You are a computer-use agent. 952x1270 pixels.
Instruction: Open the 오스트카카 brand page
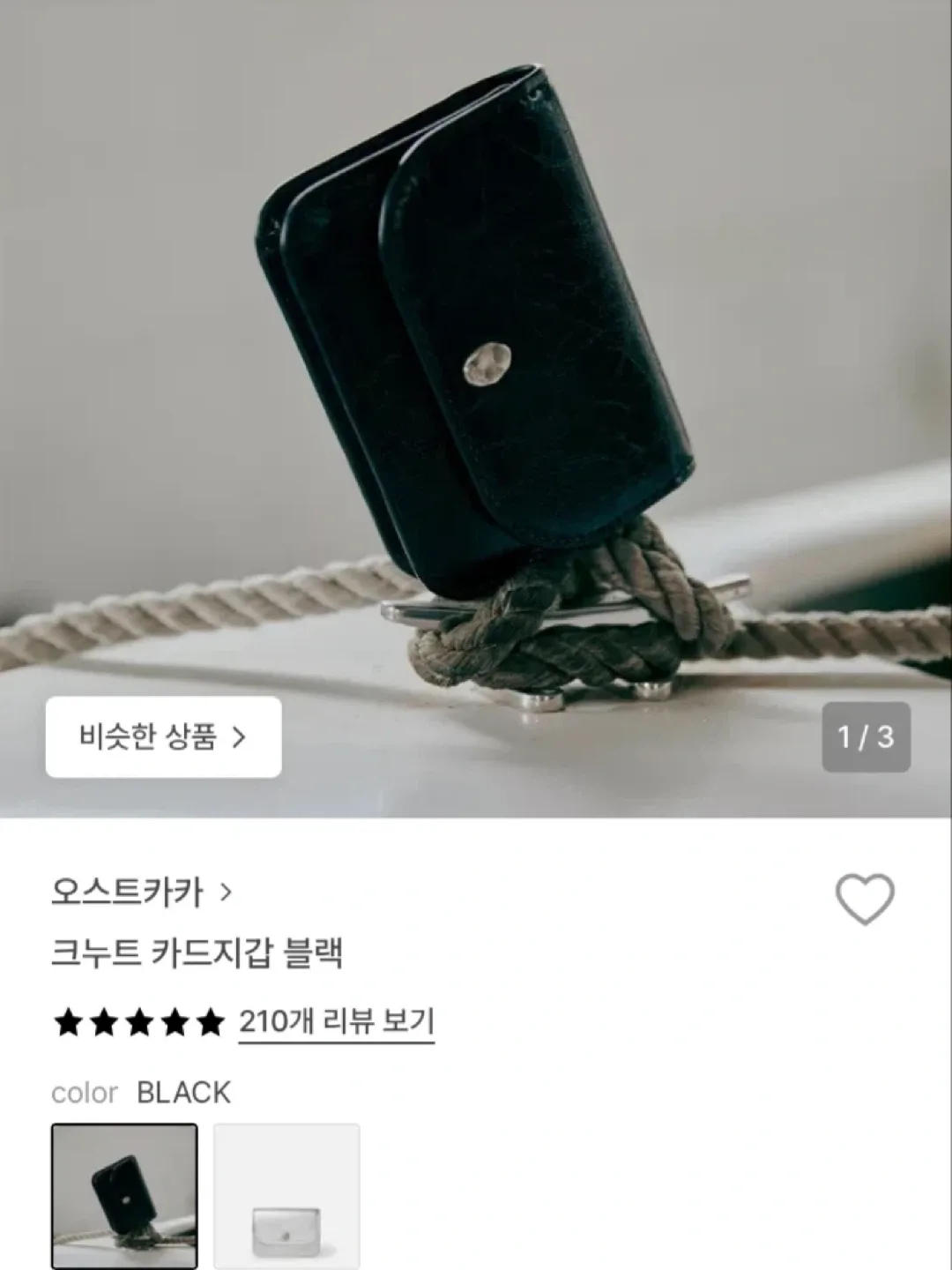(x=141, y=893)
